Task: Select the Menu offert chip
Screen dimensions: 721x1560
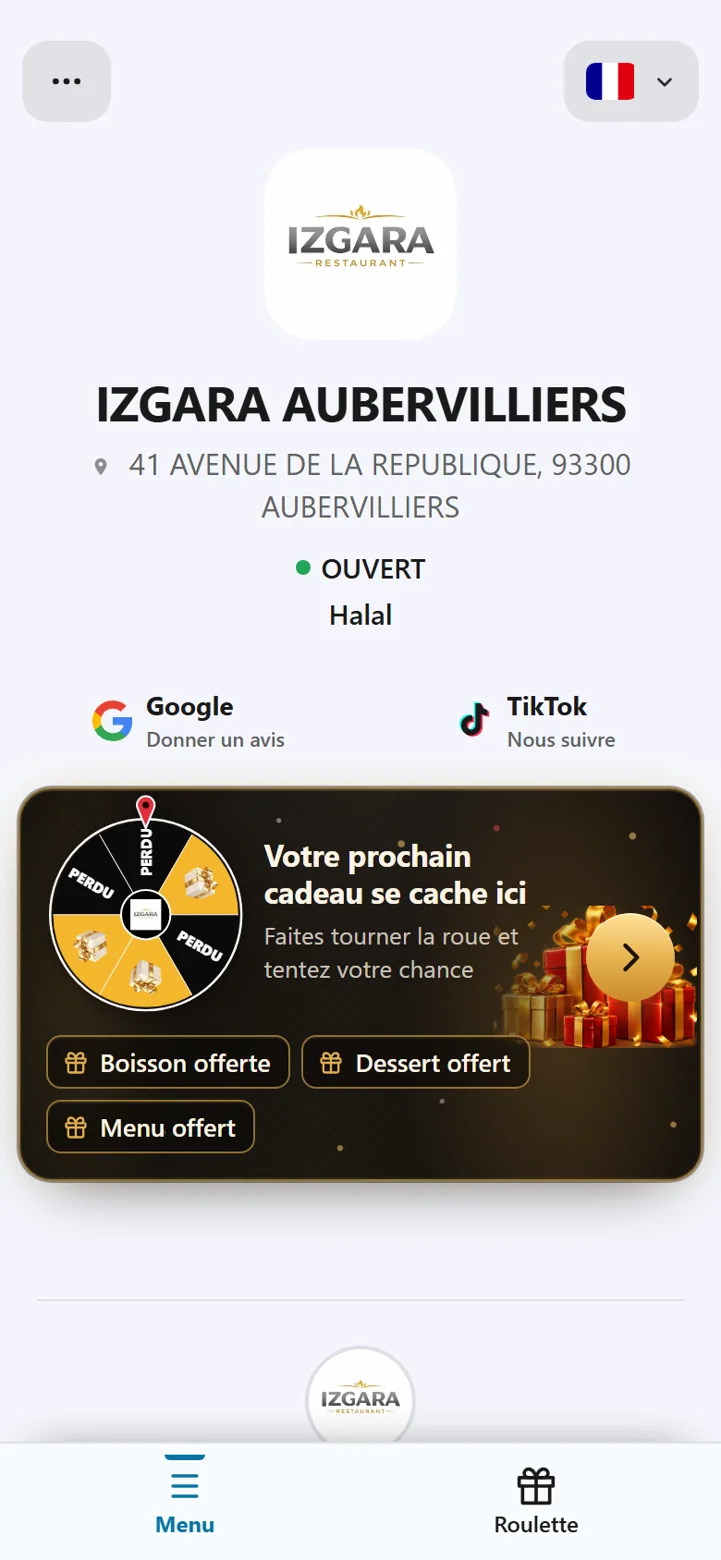Action: pos(151,1127)
